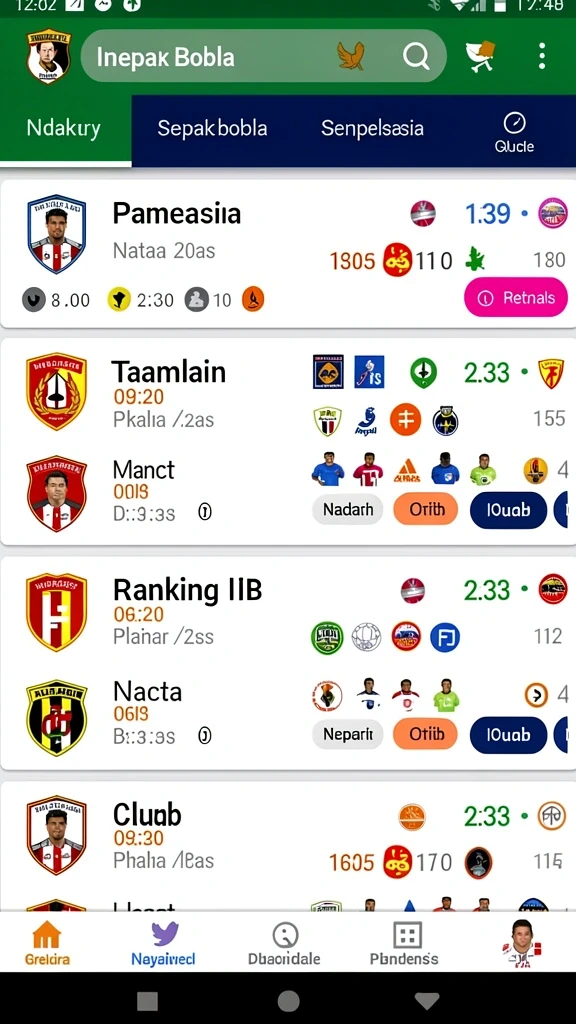
Task: Open the three-dot overflow menu
Action: (542, 56)
